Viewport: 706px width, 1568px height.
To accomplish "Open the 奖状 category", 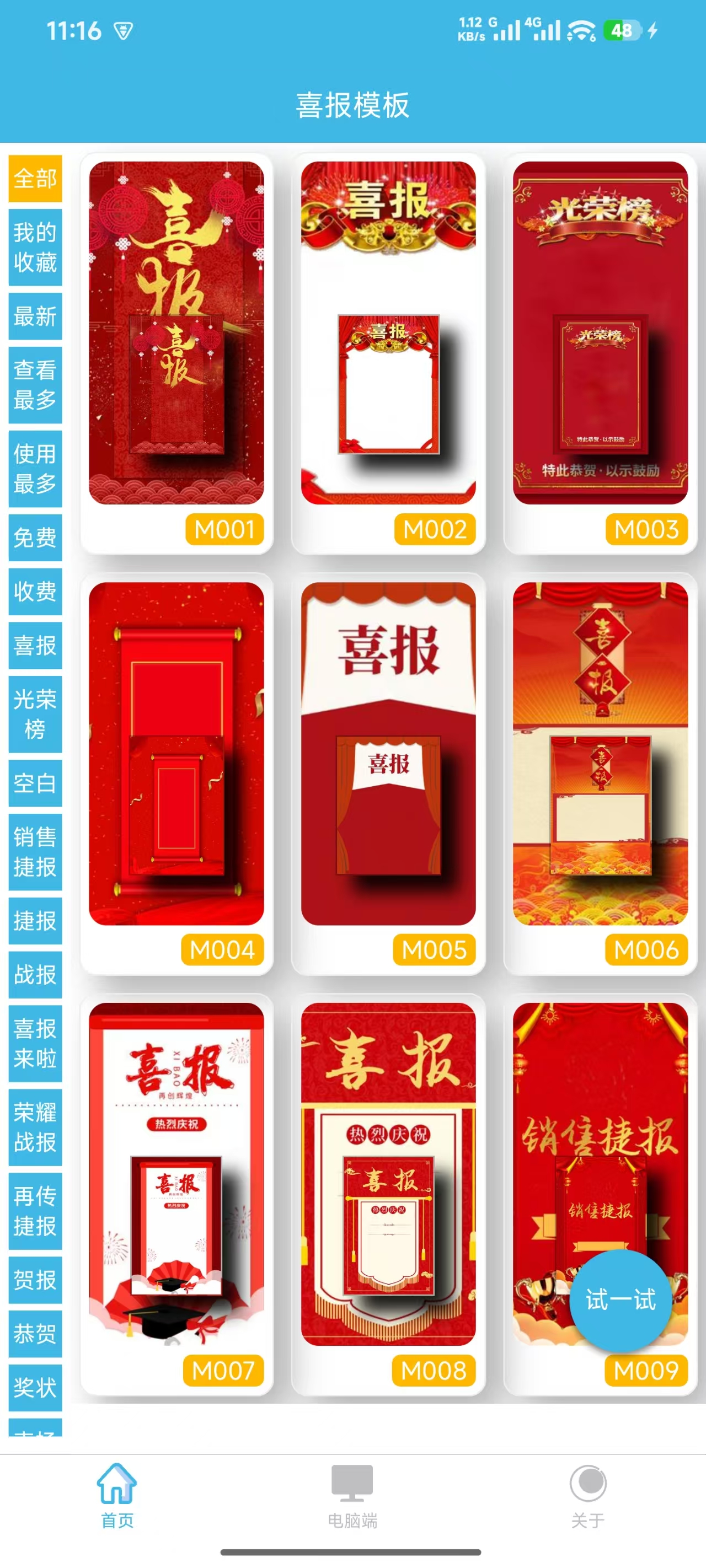I will pos(35,1387).
